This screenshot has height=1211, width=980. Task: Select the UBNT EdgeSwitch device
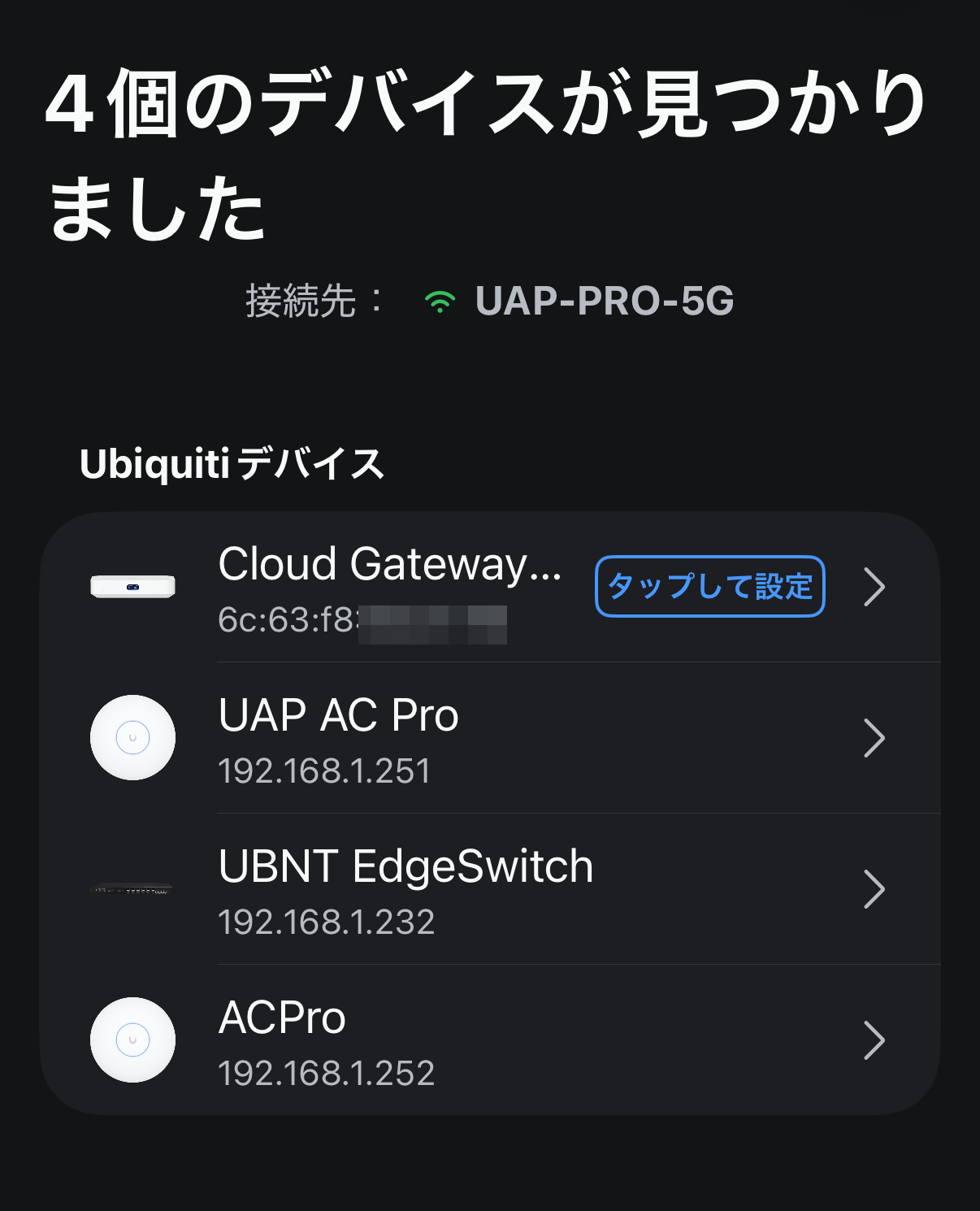[x=488, y=889]
